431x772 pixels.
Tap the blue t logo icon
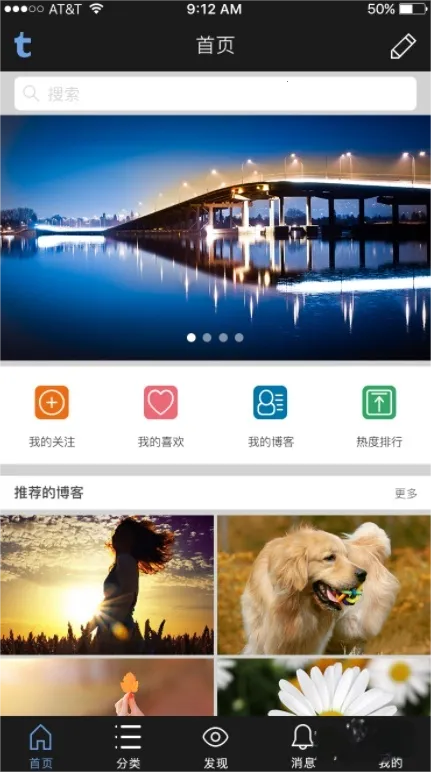click(x=23, y=45)
